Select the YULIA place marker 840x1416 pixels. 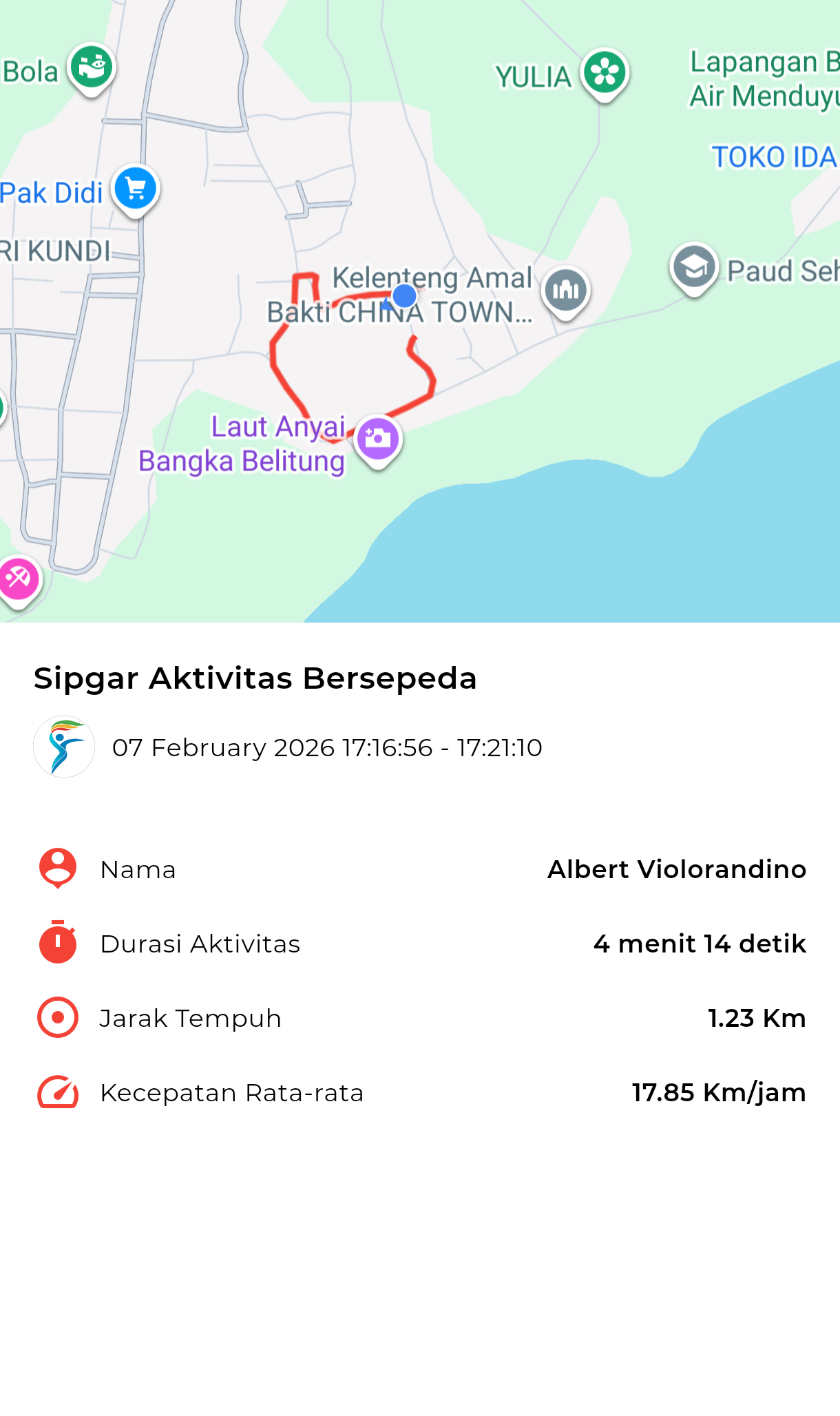click(x=605, y=73)
